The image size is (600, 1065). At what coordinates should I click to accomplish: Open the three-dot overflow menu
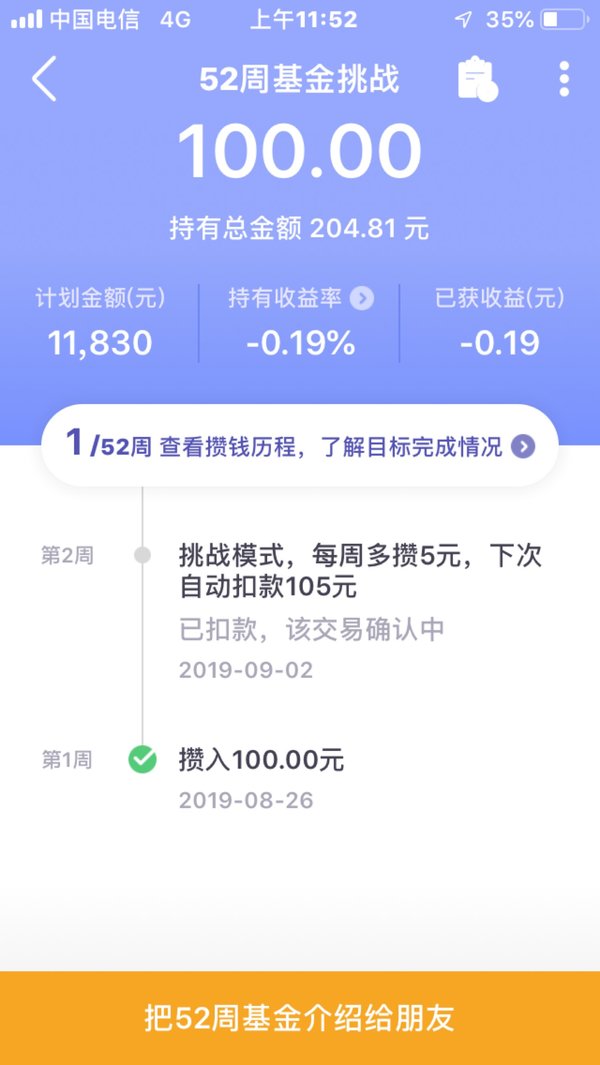(564, 79)
